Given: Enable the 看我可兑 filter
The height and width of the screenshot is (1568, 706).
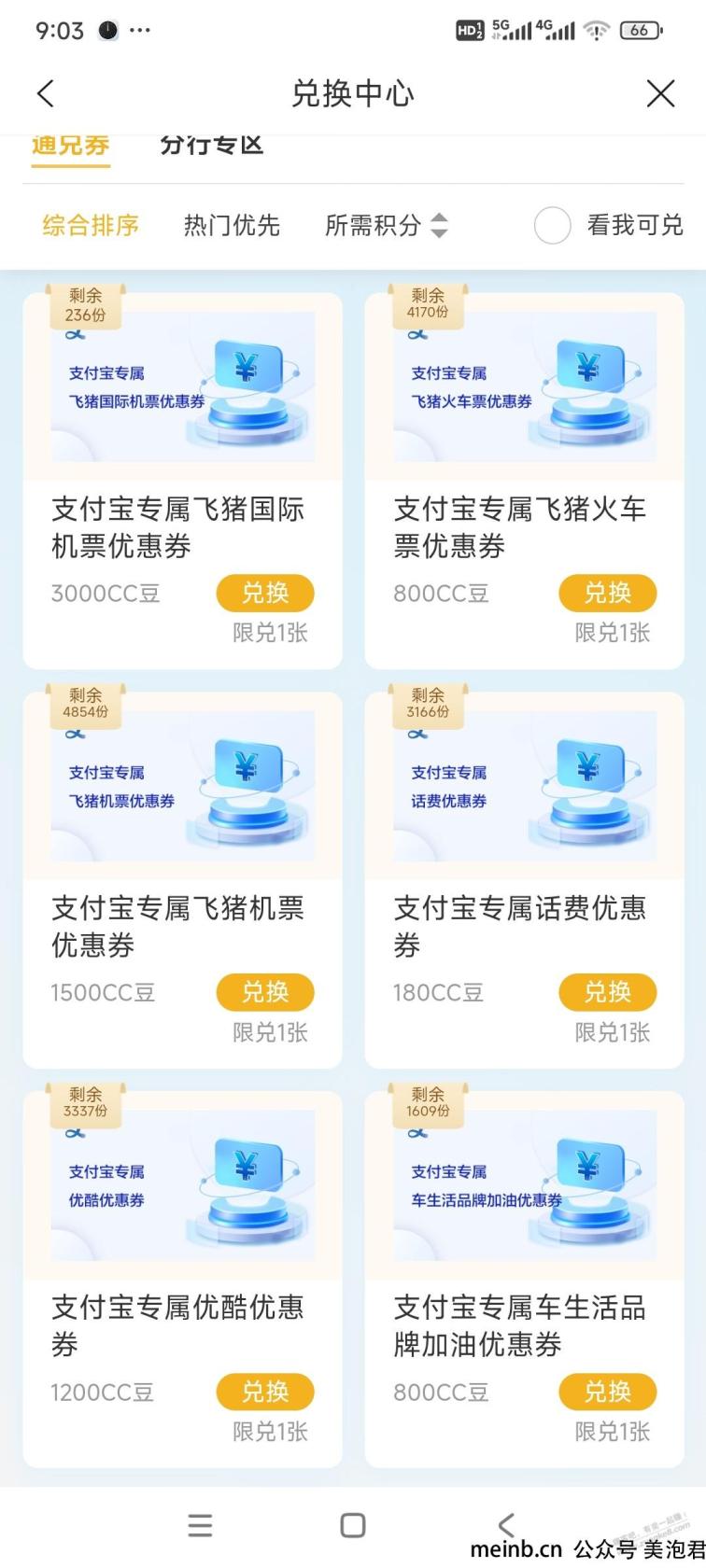Looking at the screenshot, I should pos(608,225).
